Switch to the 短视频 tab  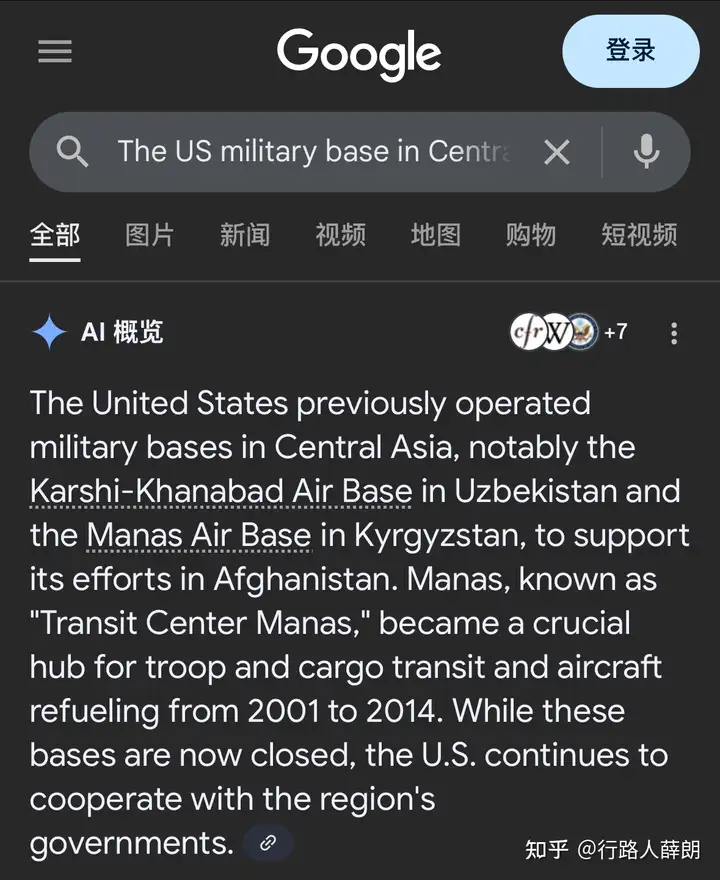point(638,235)
